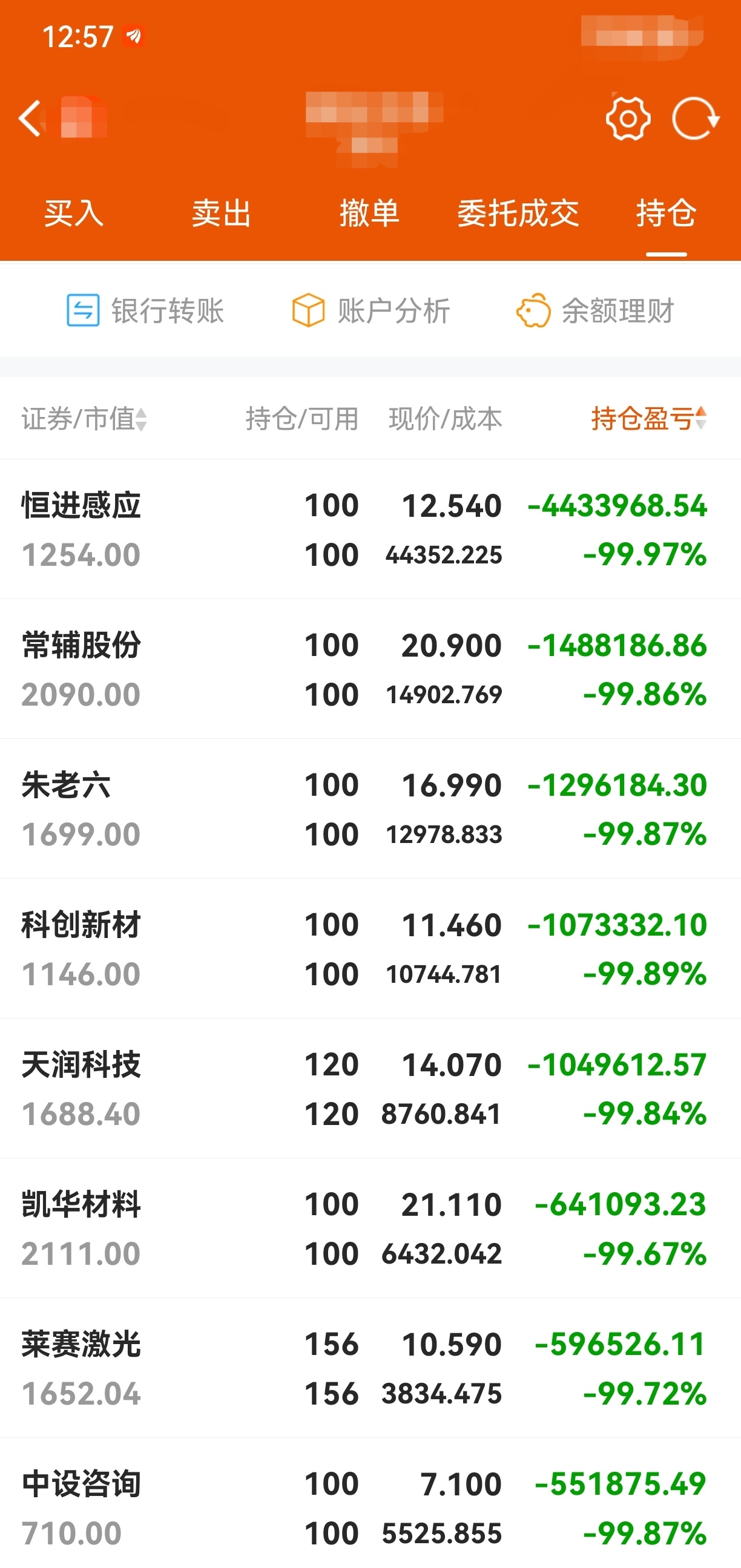Viewport: 741px width, 1568px height.
Task: Select the 委托成交 tab
Action: tap(518, 213)
